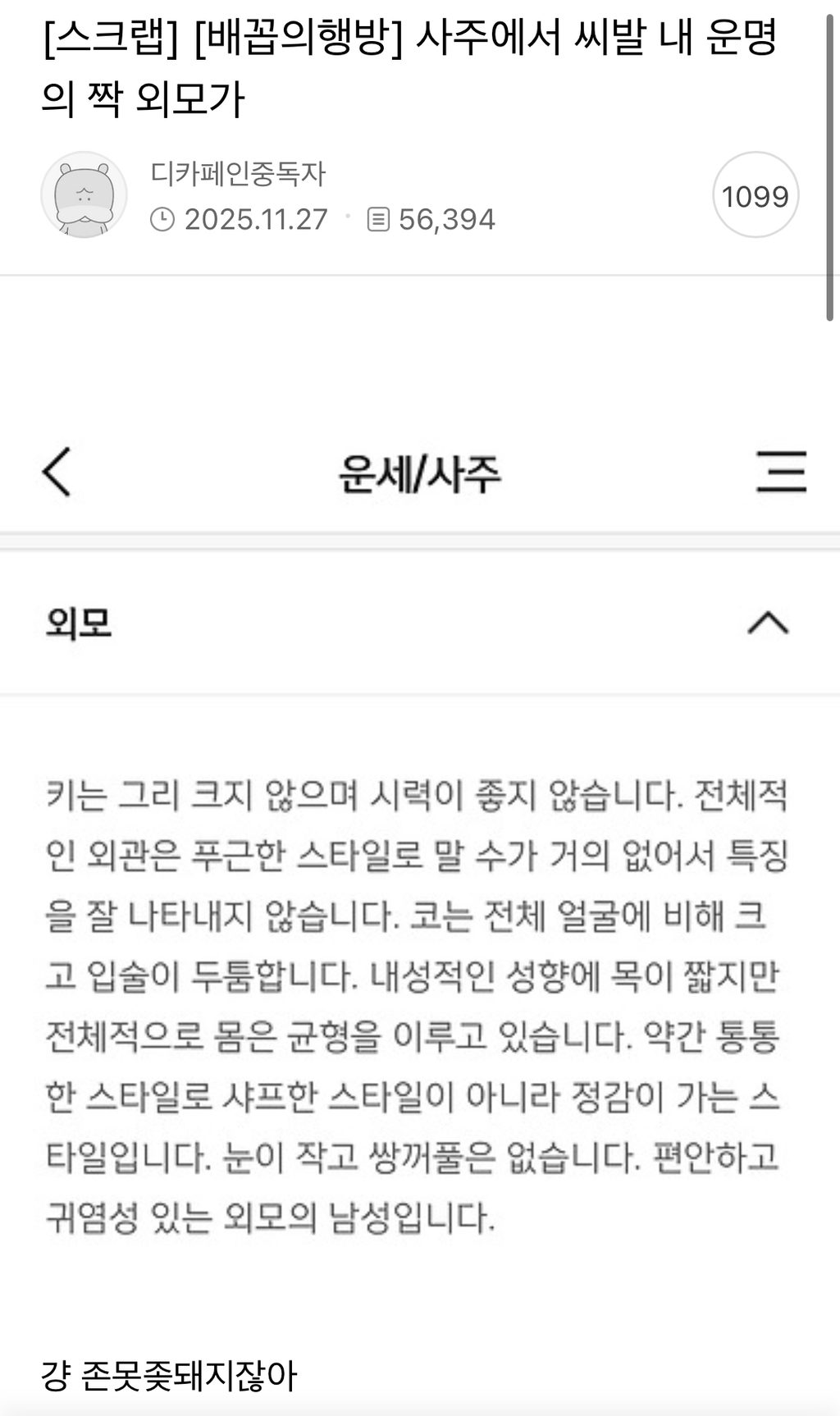The width and height of the screenshot is (840, 1416).
Task: Tap the author name 디카페인중독자
Action: coord(238,173)
